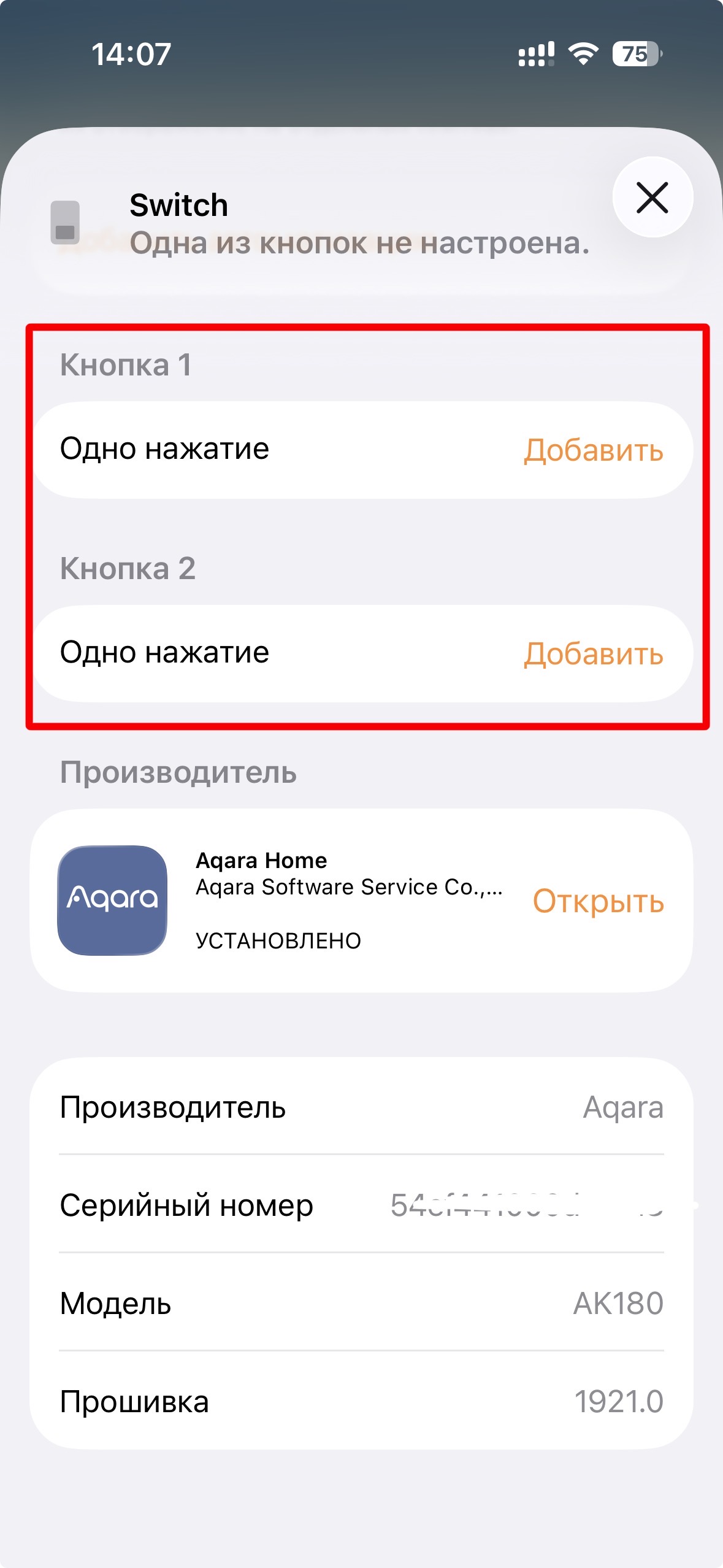Open the Aqara Home app via Открыть
723x1568 pixels.
tap(598, 901)
